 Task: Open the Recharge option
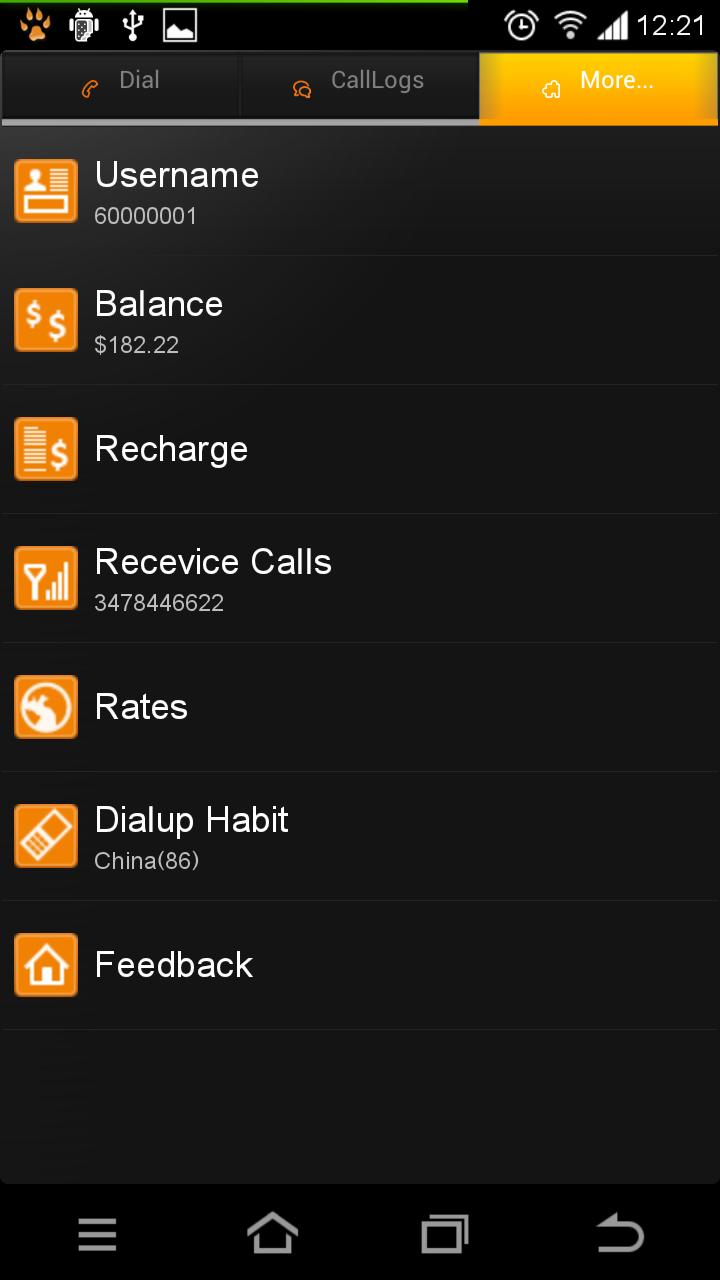click(x=360, y=449)
